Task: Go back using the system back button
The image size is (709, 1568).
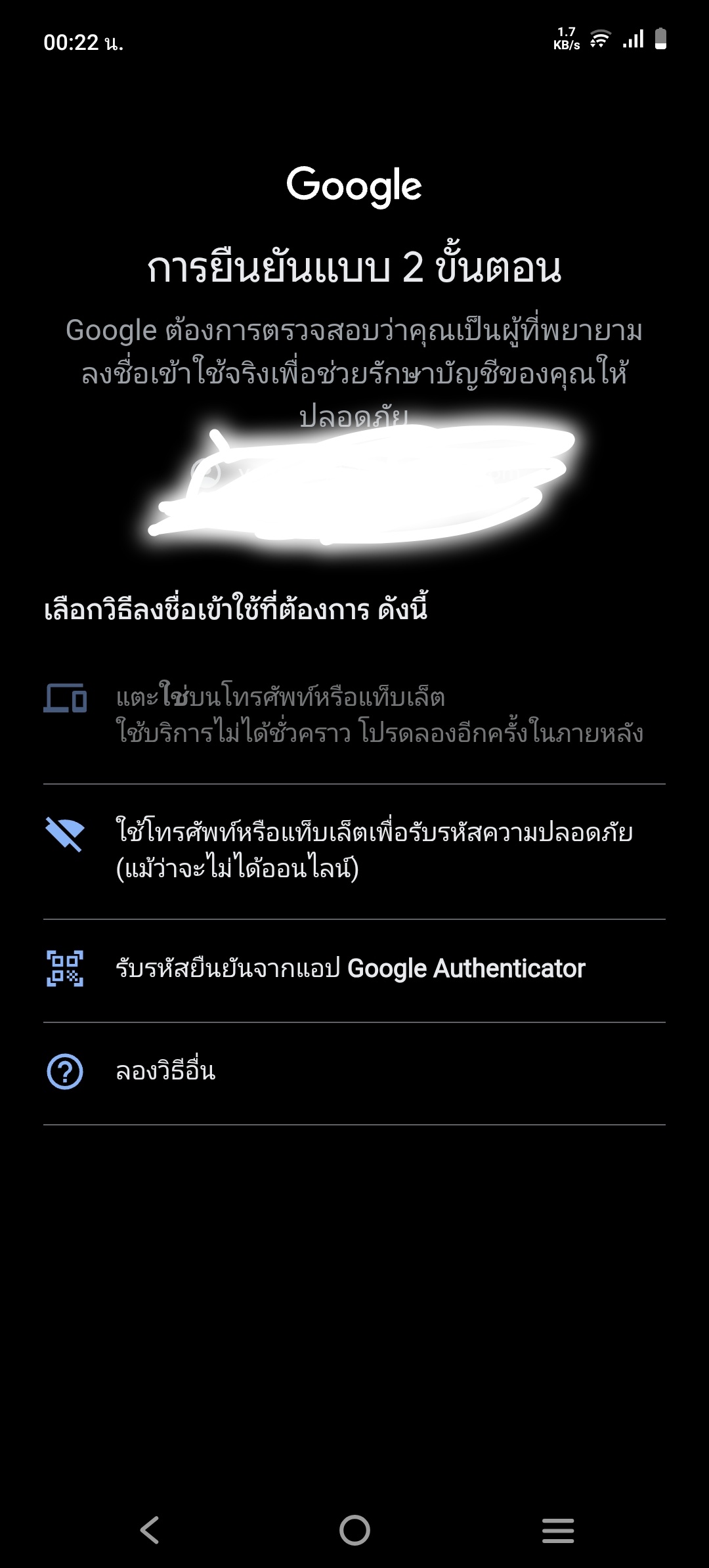Action: [150, 1530]
